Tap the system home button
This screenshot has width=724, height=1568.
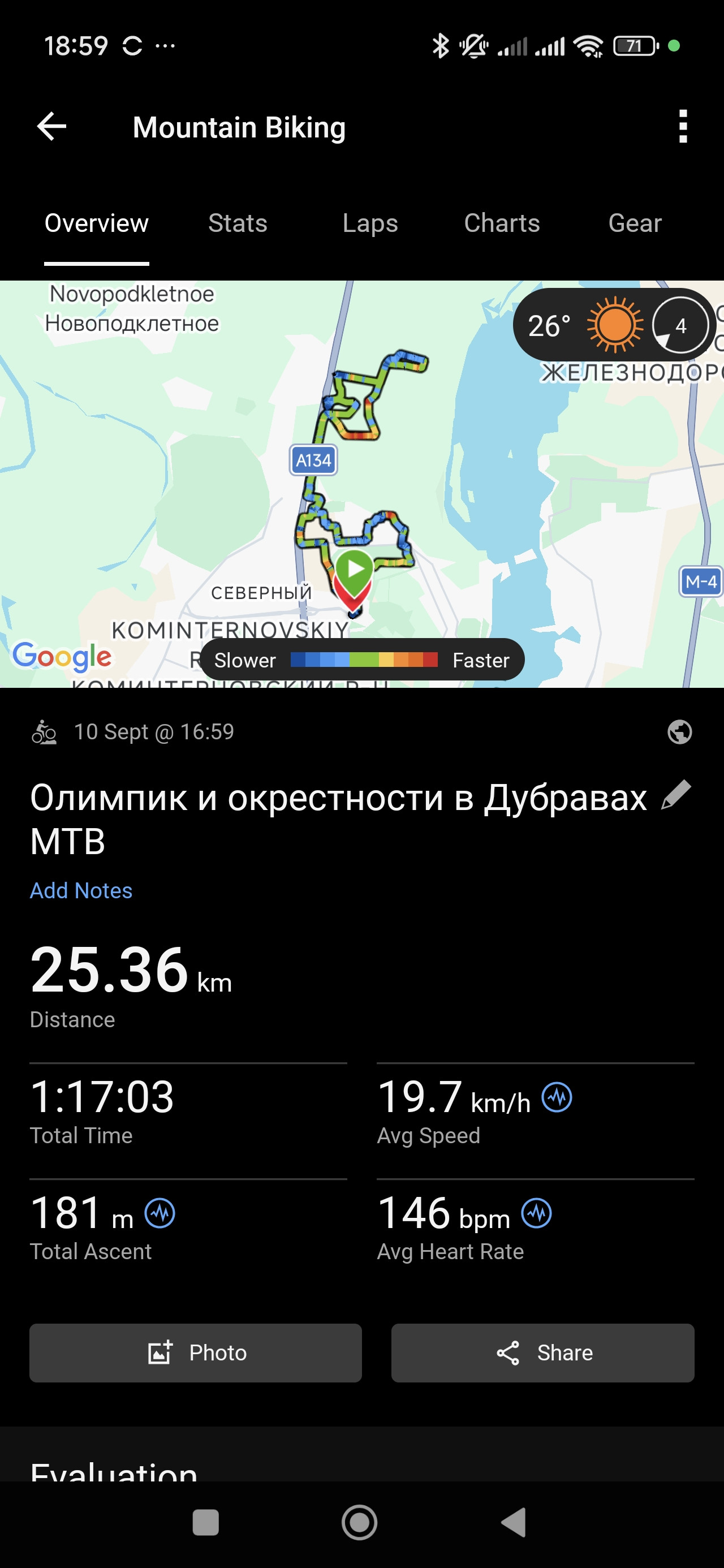click(359, 1523)
